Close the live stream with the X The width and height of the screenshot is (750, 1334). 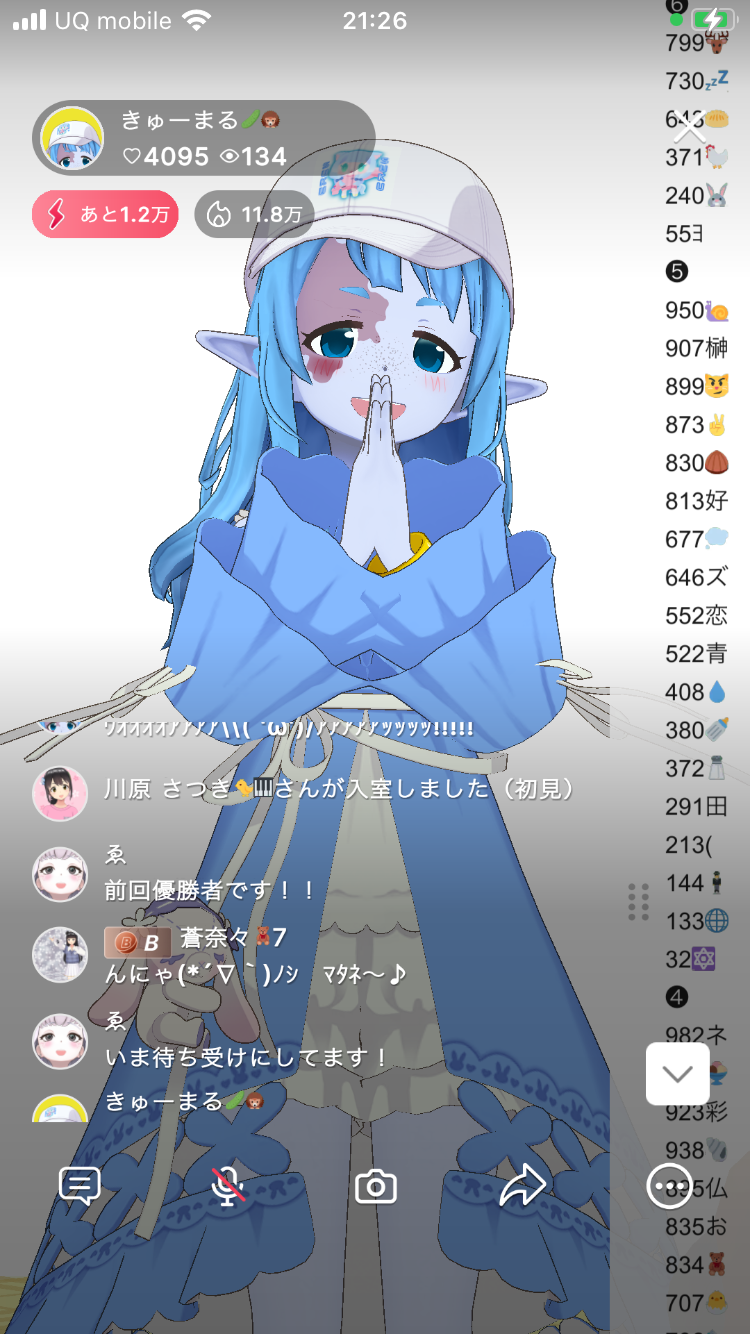click(690, 130)
